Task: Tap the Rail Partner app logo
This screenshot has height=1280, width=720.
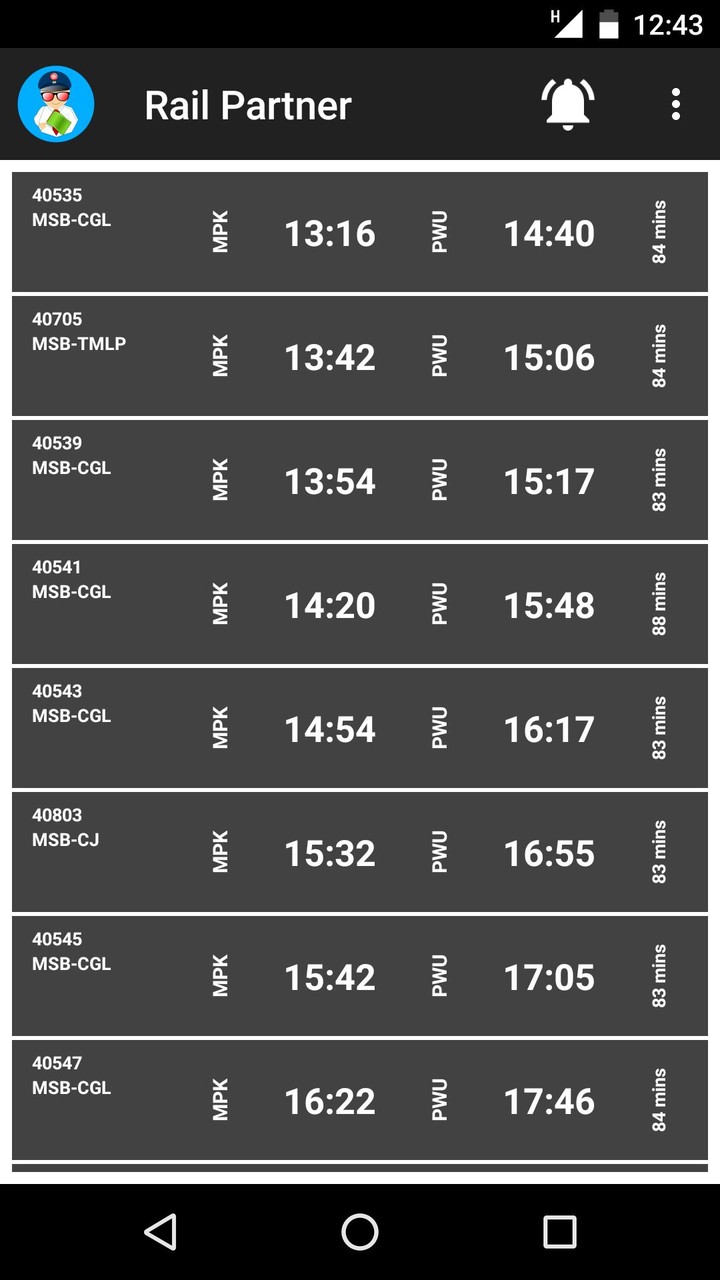Action: pyautogui.click(x=56, y=104)
